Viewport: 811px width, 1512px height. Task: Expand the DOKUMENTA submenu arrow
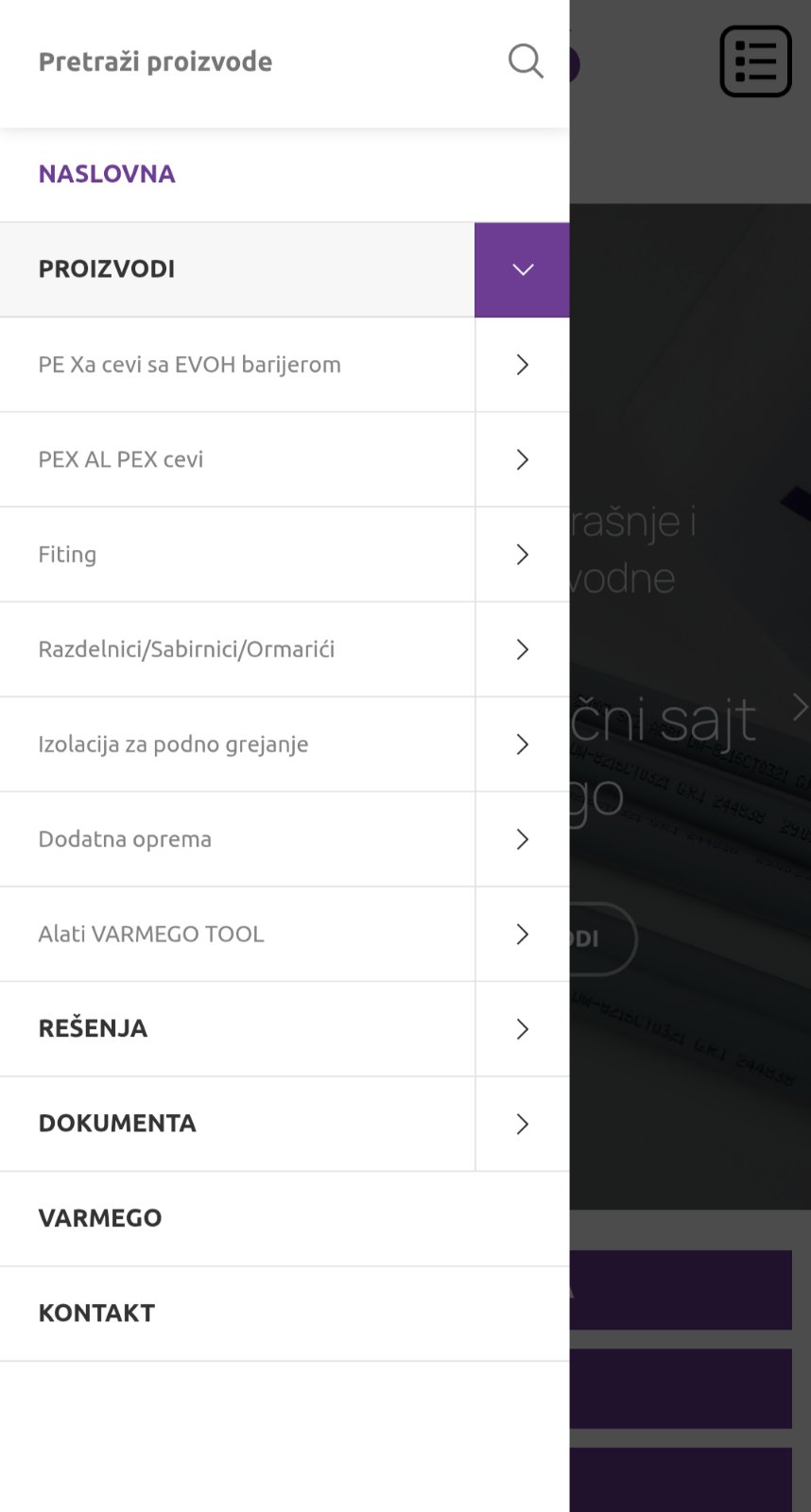coord(522,1125)
